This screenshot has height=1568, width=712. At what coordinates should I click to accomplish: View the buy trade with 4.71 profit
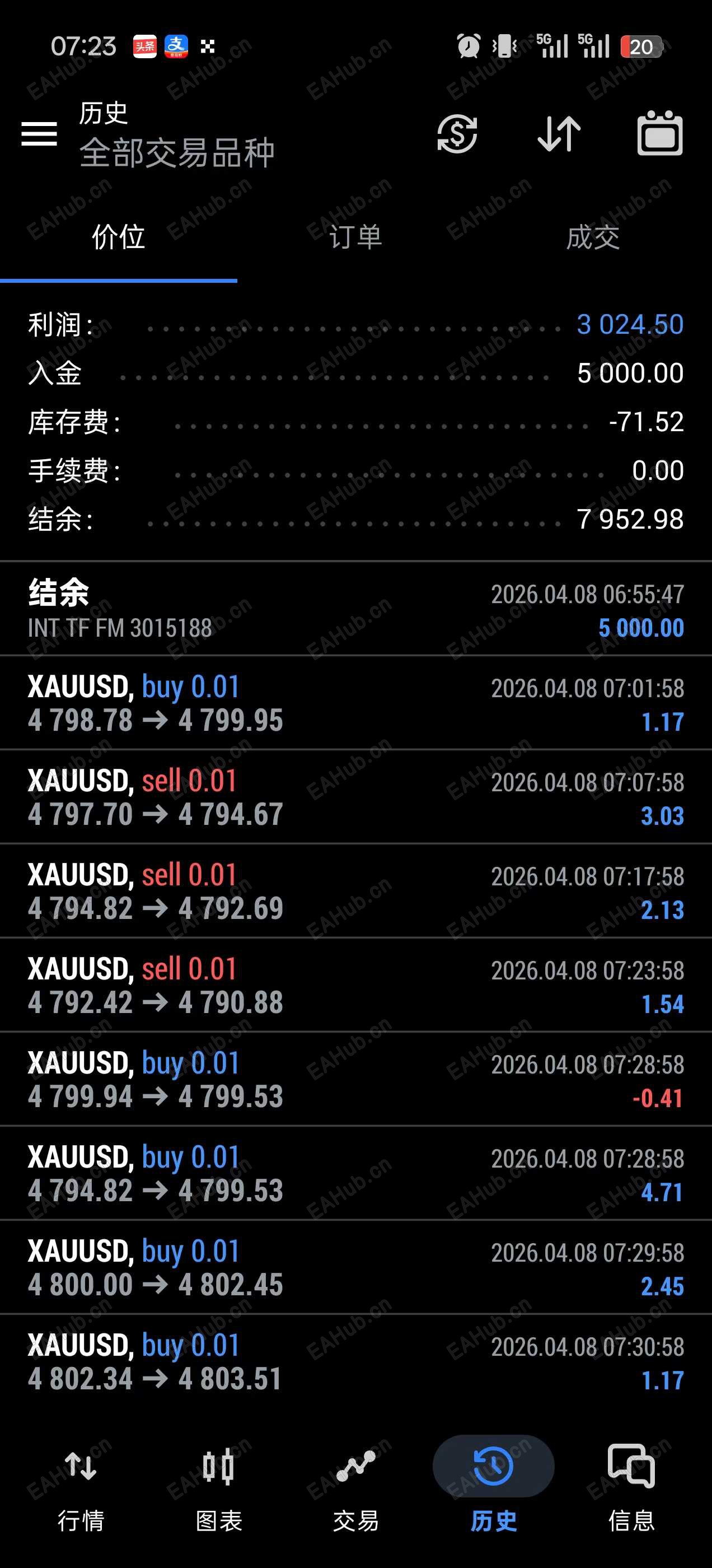point(355,1174)
